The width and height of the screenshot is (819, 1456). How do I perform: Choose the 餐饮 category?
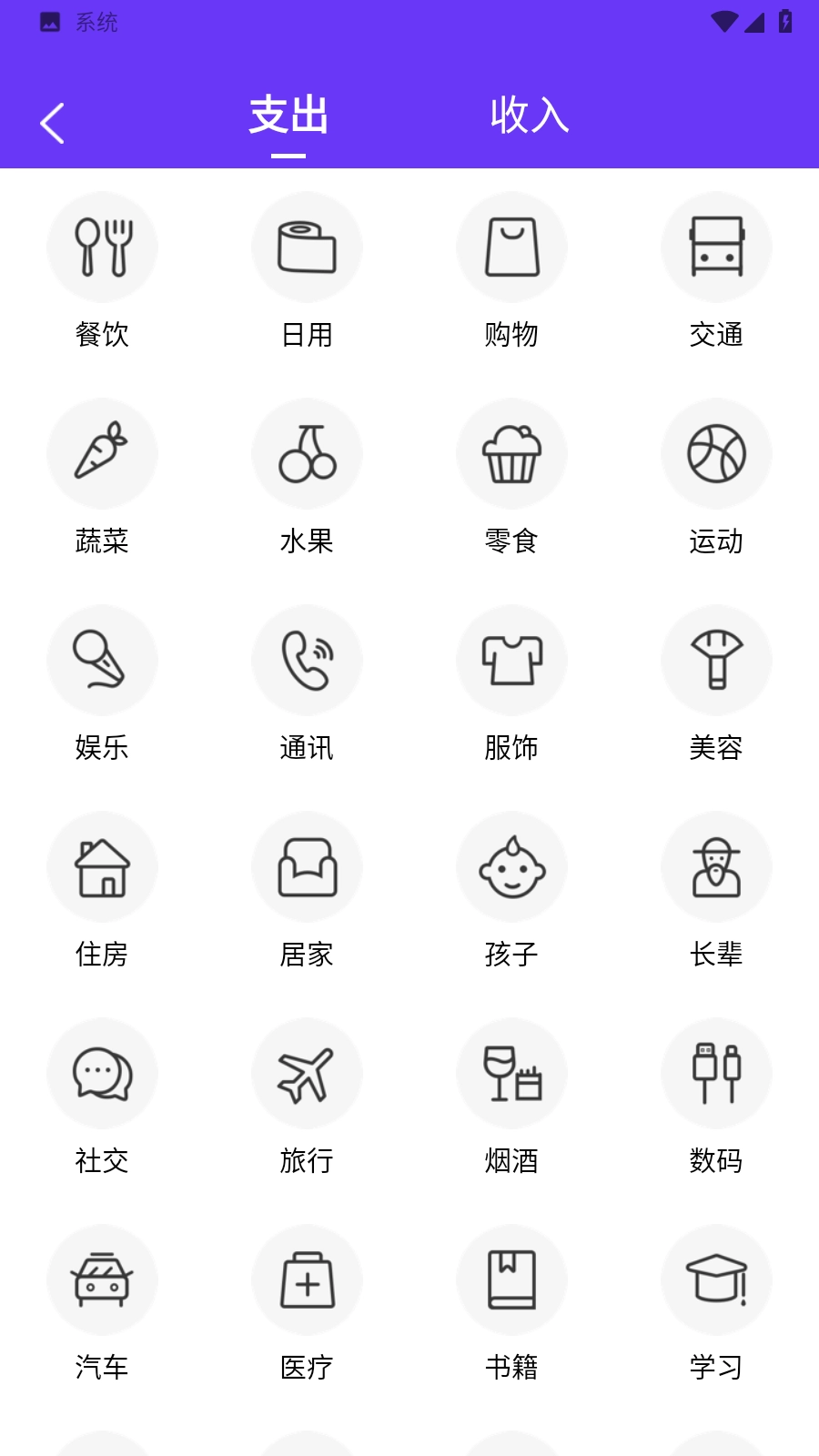pos(102,248)
